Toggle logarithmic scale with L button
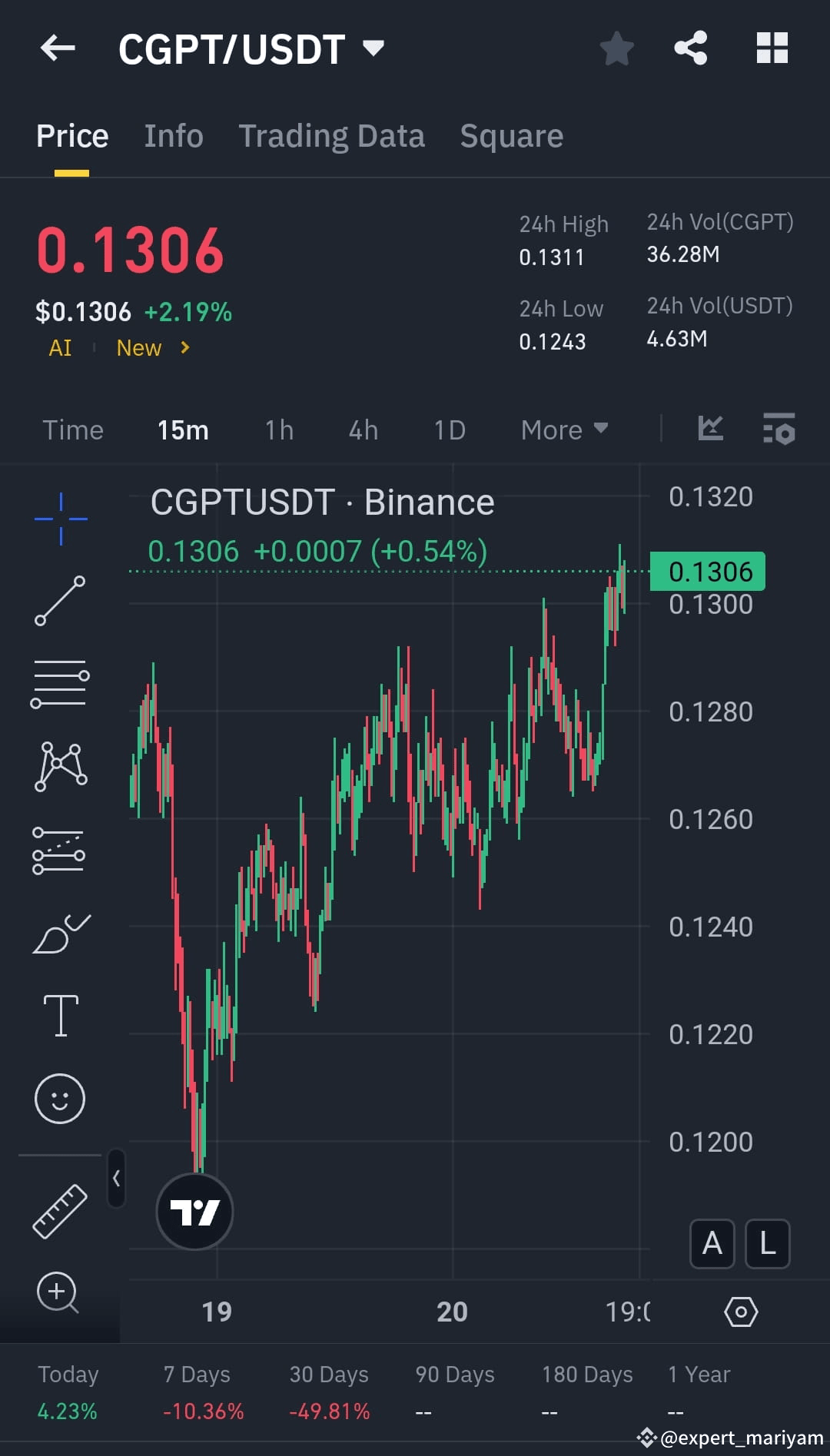This screenshot has width=830, height=1456. [x=767, y=1244]
